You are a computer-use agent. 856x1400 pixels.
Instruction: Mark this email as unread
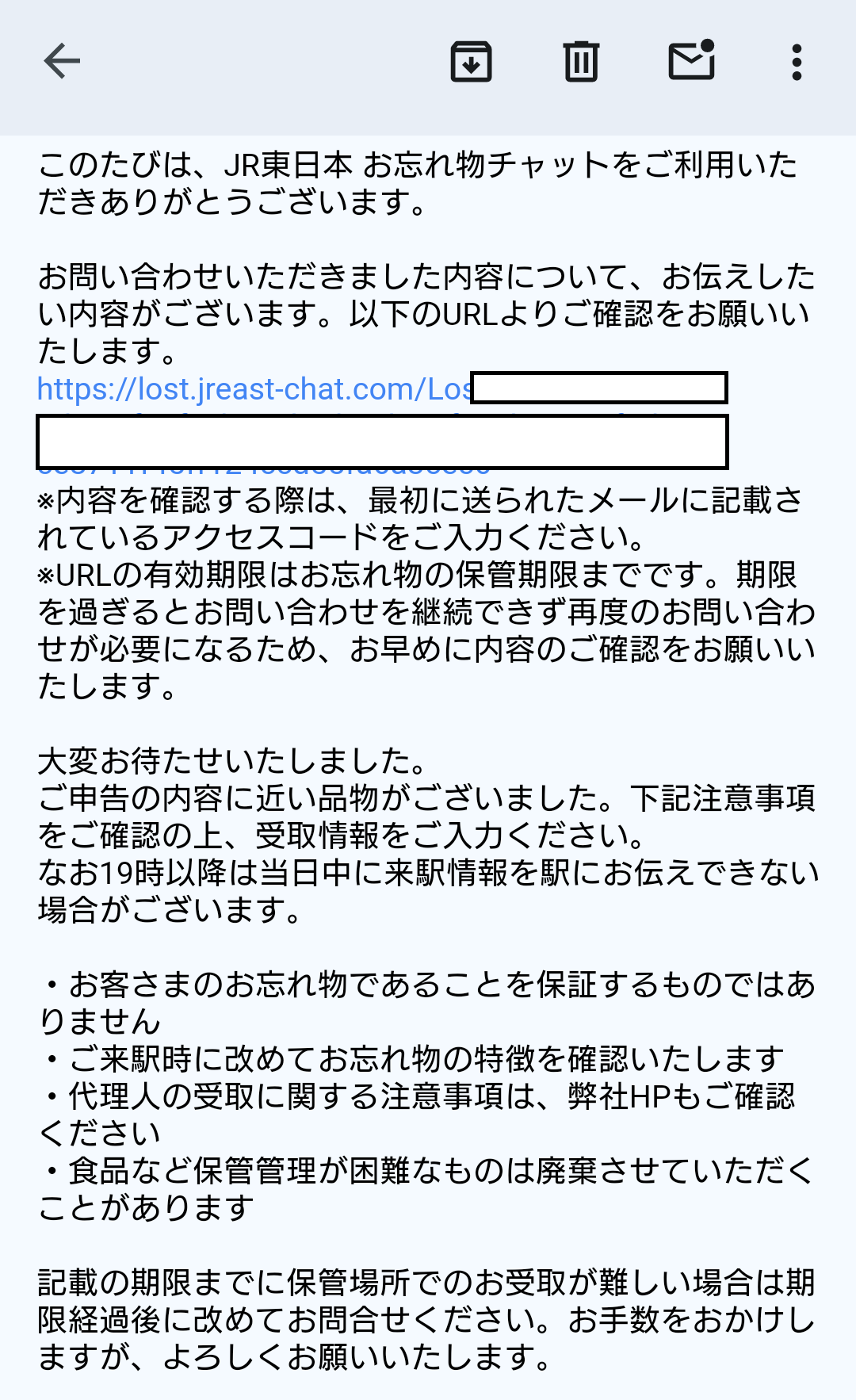(692, 59)
